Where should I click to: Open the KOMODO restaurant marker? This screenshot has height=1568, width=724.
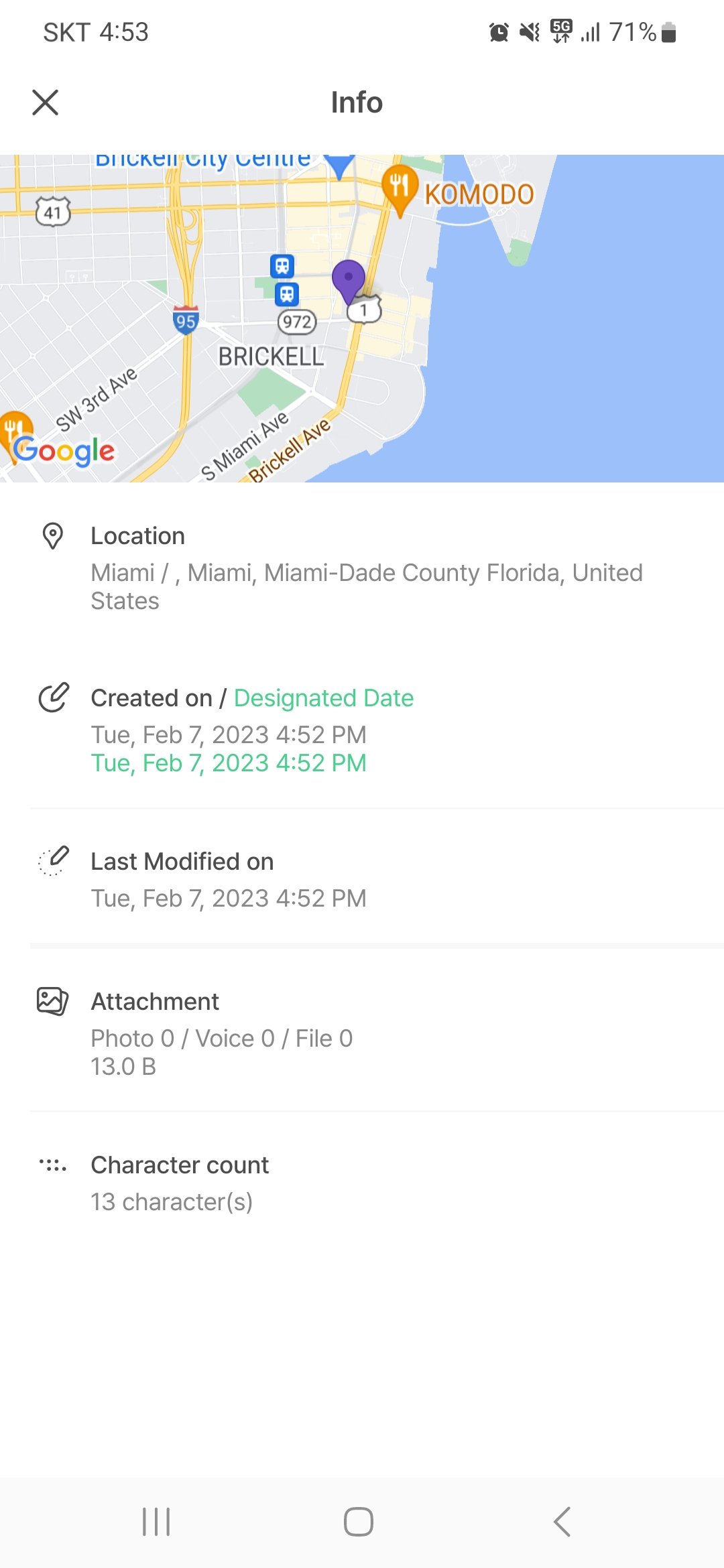coord(400,186)
